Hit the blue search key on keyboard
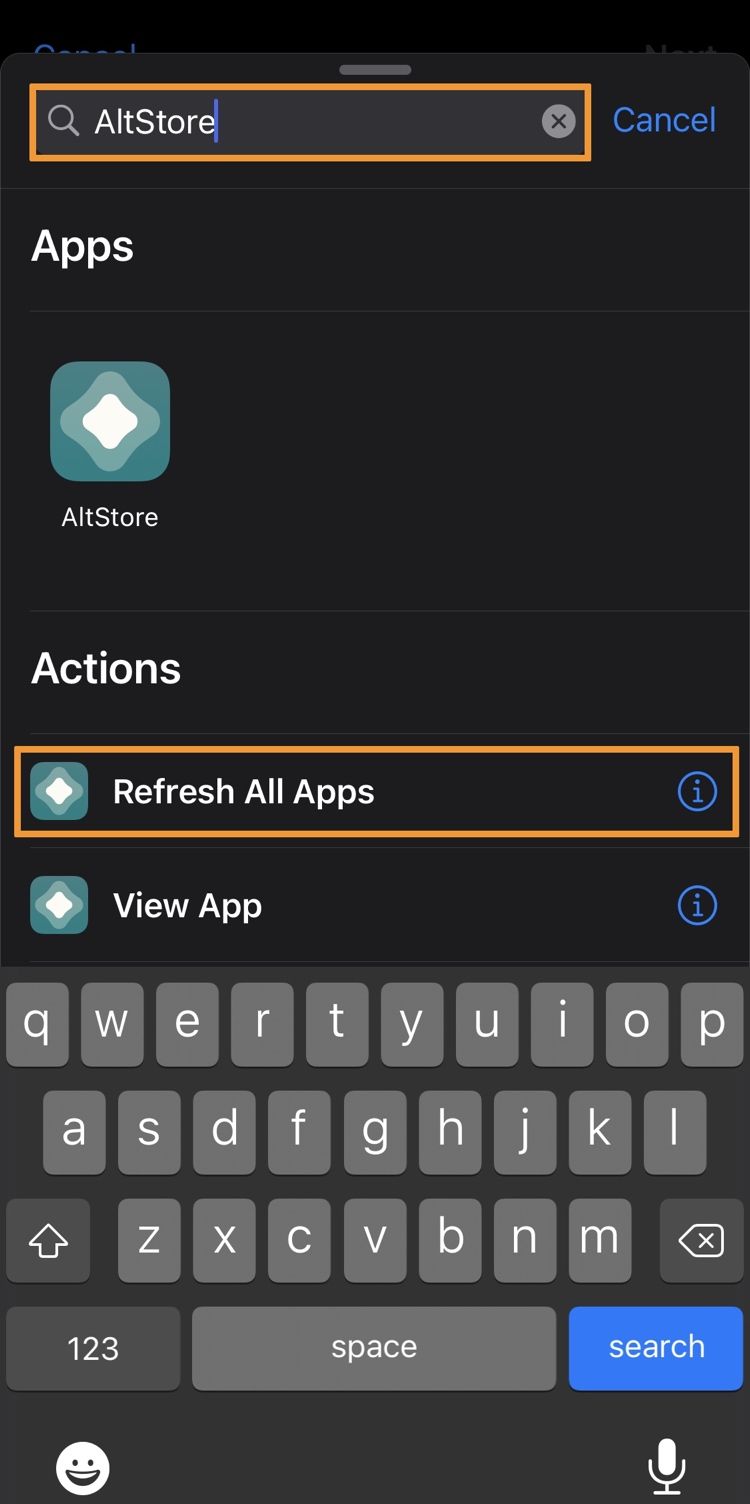 [656, 1348]
